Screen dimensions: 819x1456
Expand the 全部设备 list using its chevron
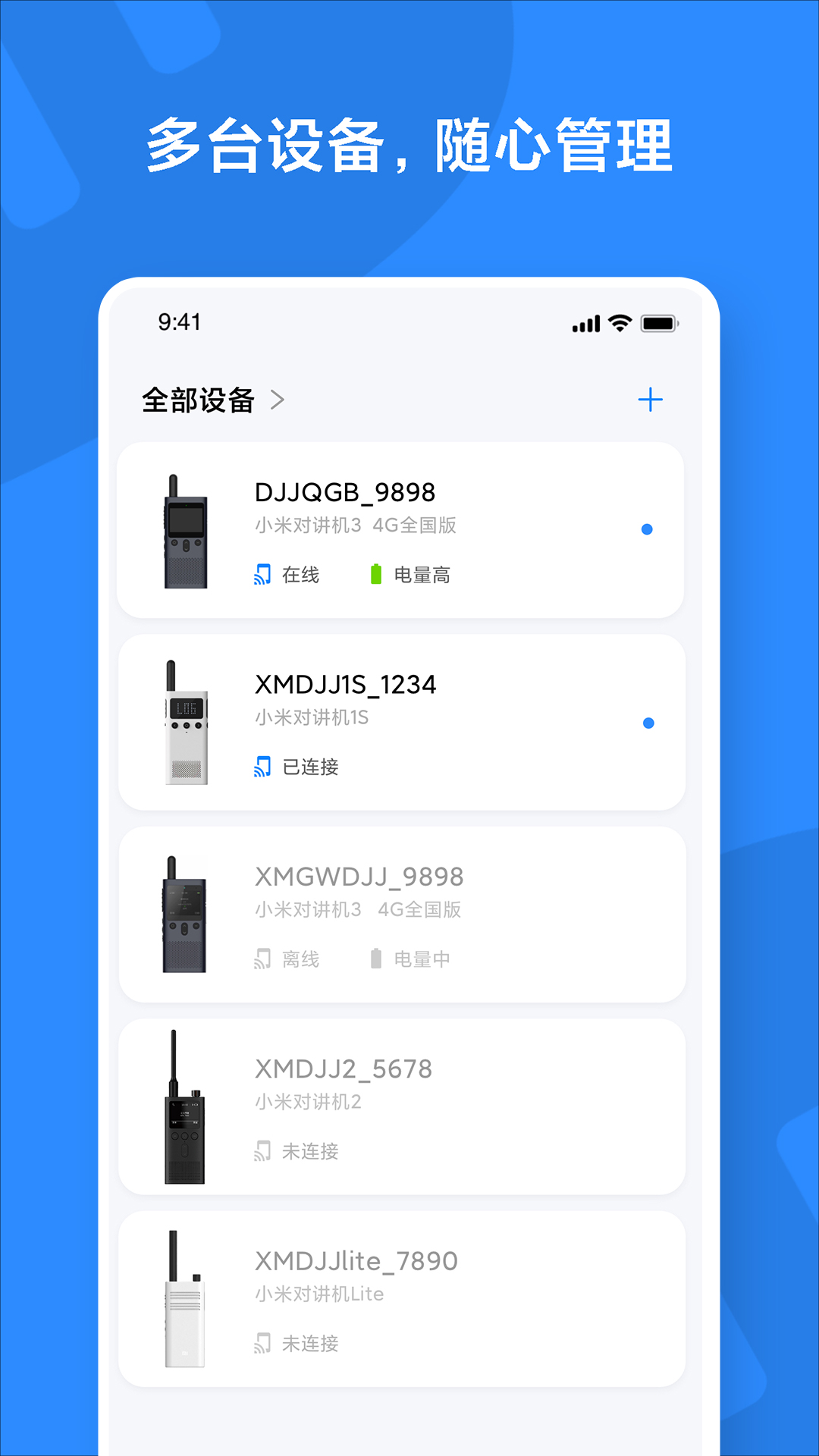click(279, 400)
